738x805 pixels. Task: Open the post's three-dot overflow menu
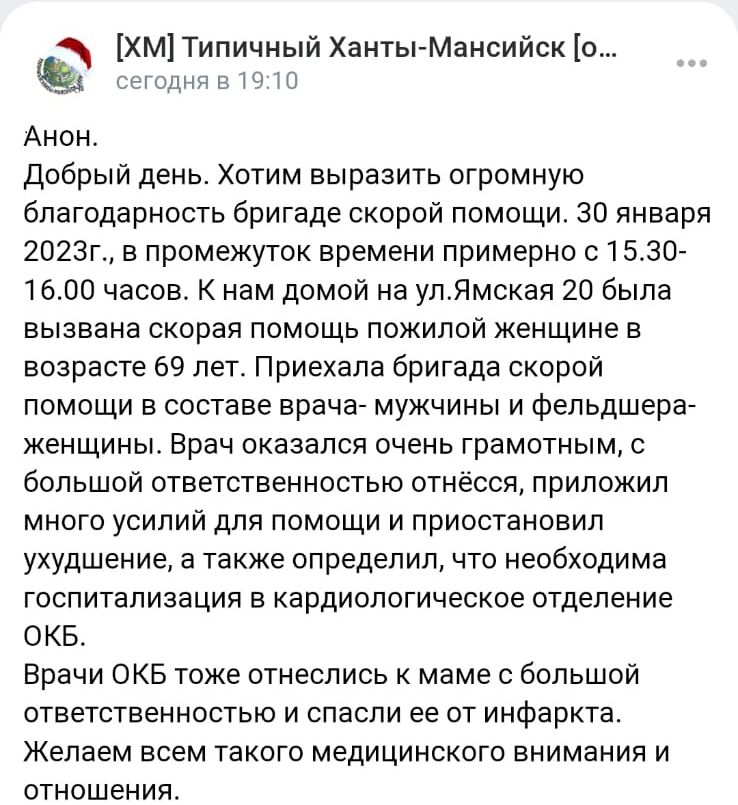[692, 63]
